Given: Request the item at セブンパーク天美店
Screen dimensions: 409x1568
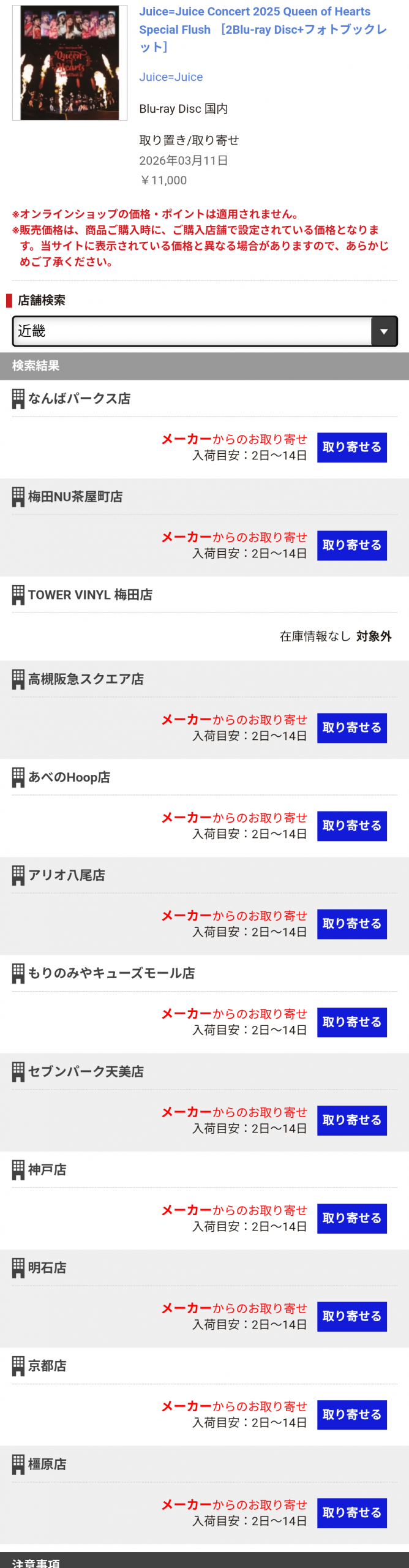Looking at the screenshot, I should 351,1120.
